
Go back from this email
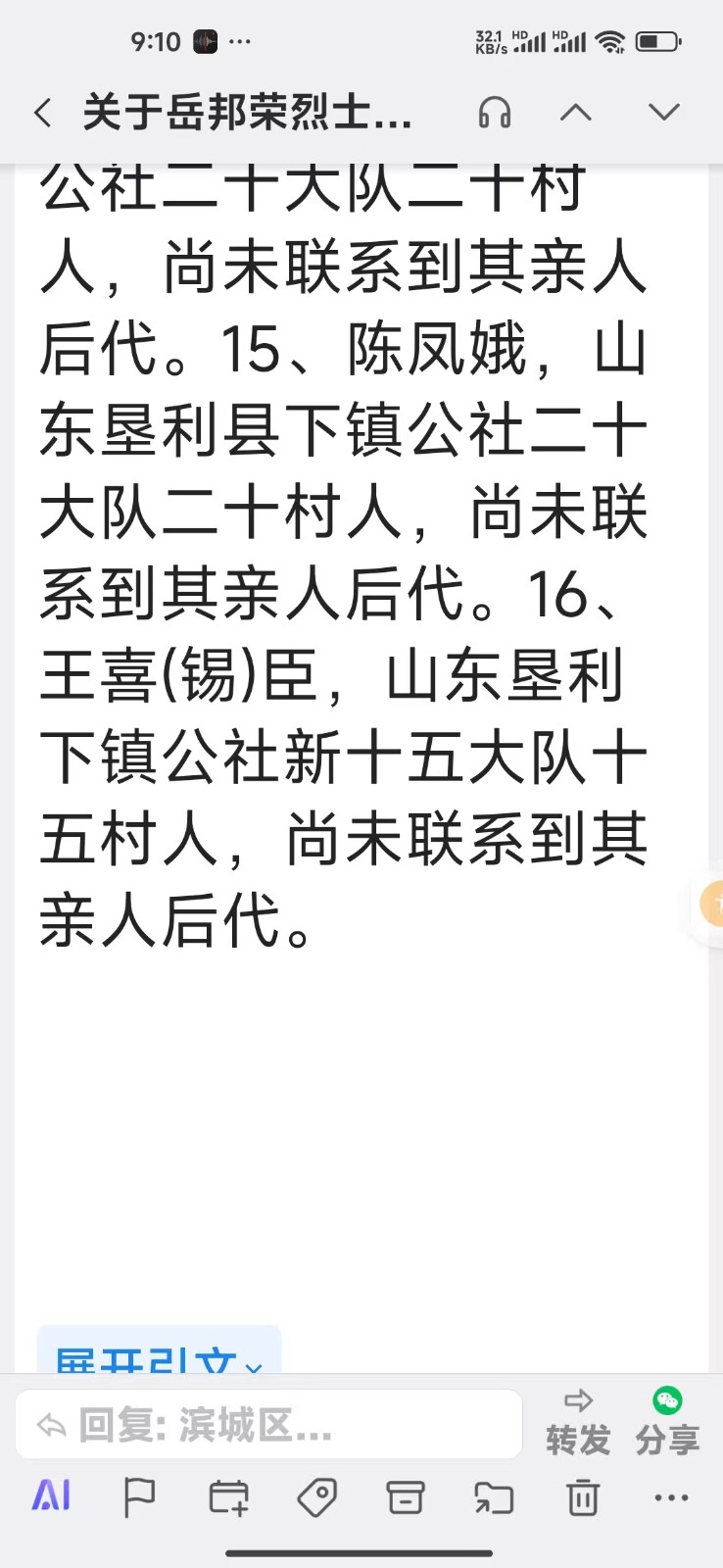click(42, 113)
